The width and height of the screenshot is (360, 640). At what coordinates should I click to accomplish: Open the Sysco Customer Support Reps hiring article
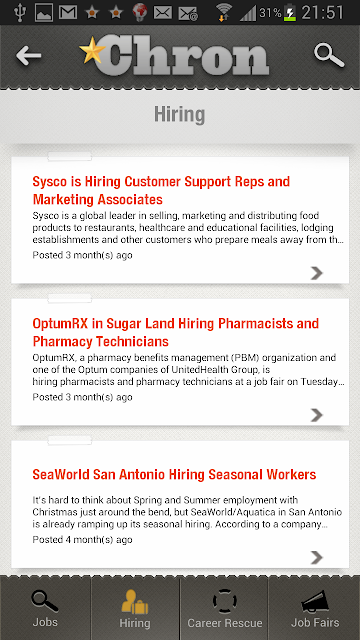[x=180, y=220]
